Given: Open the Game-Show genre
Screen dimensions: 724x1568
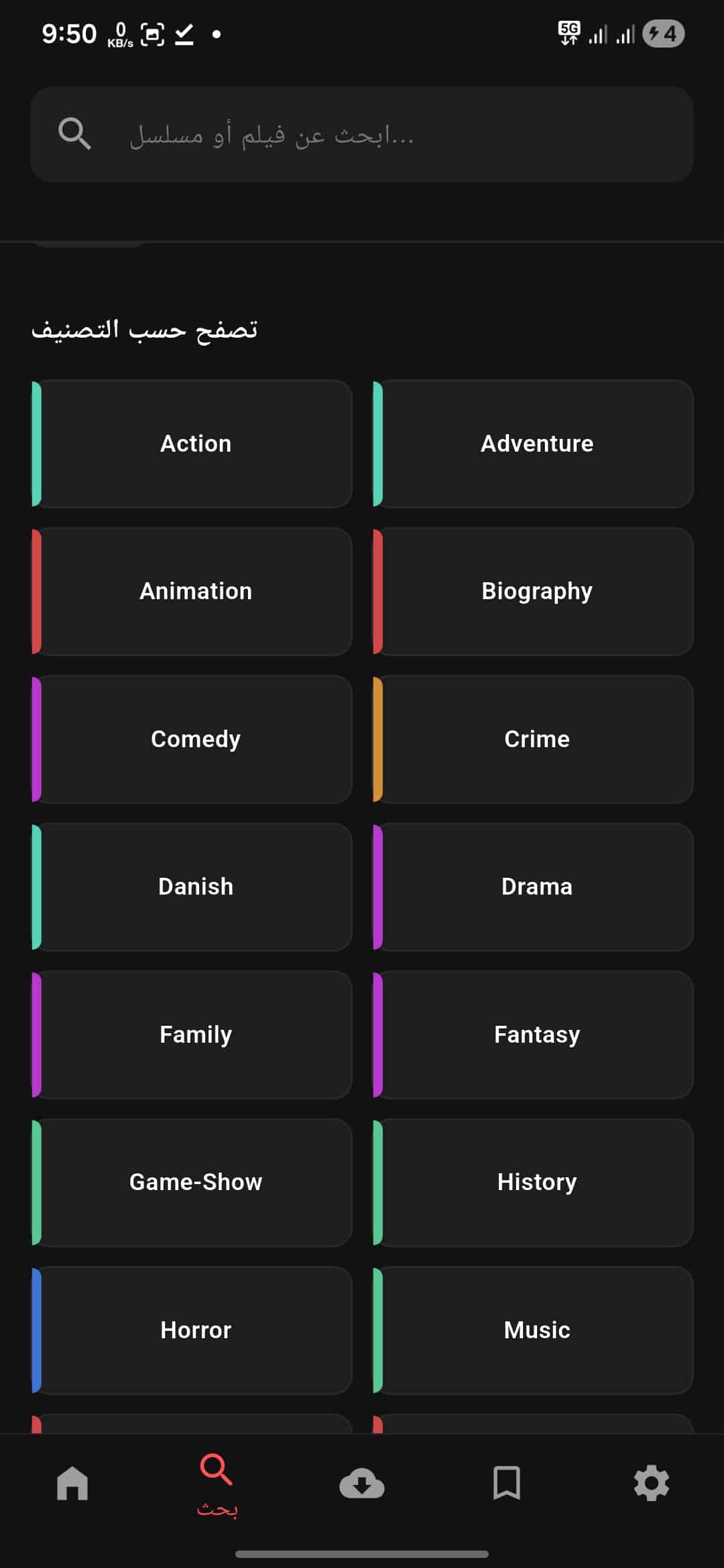Looking at the screenshot, I should point(195,1181).
